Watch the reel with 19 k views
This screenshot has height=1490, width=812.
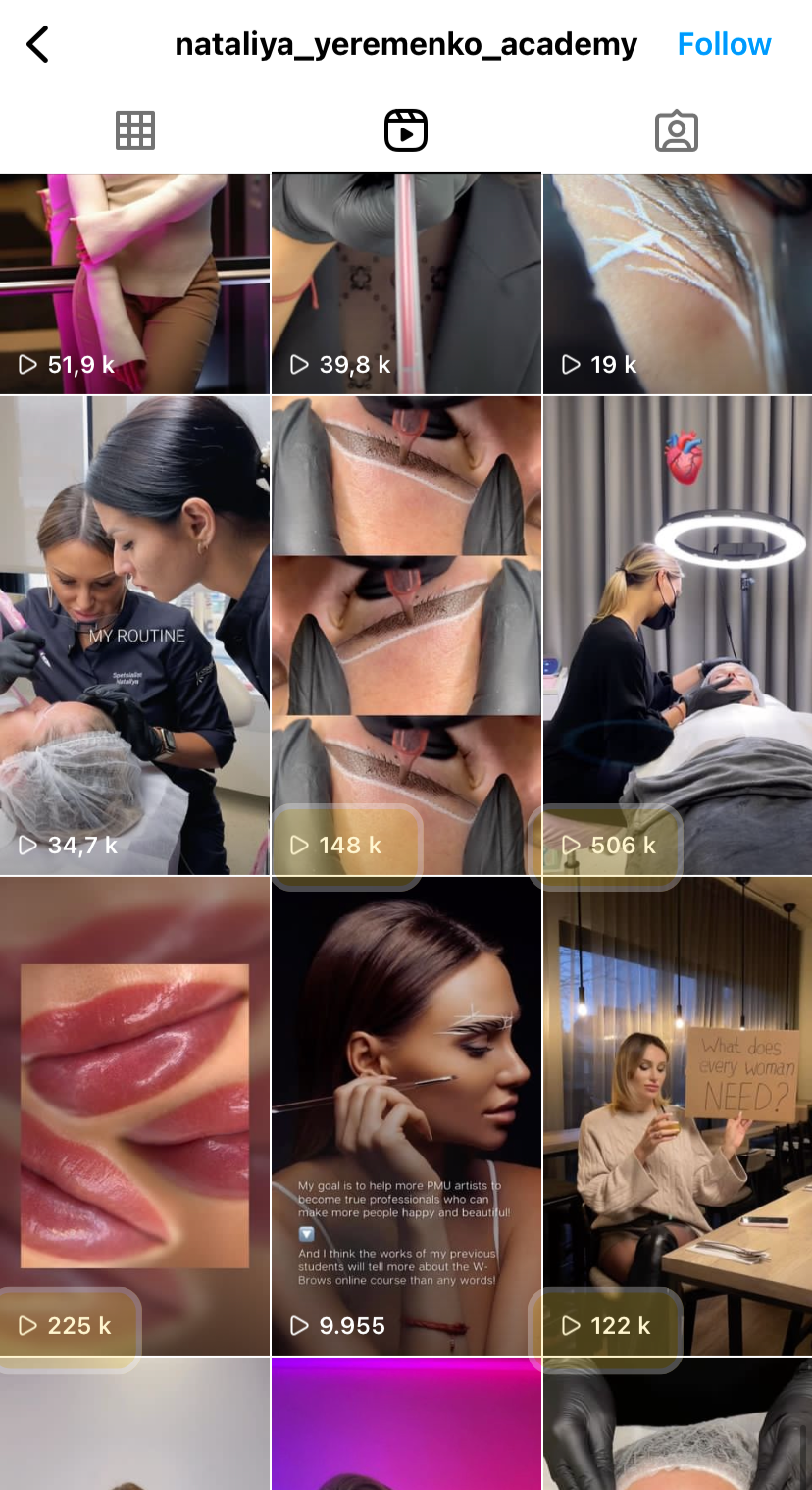(678, 284)
